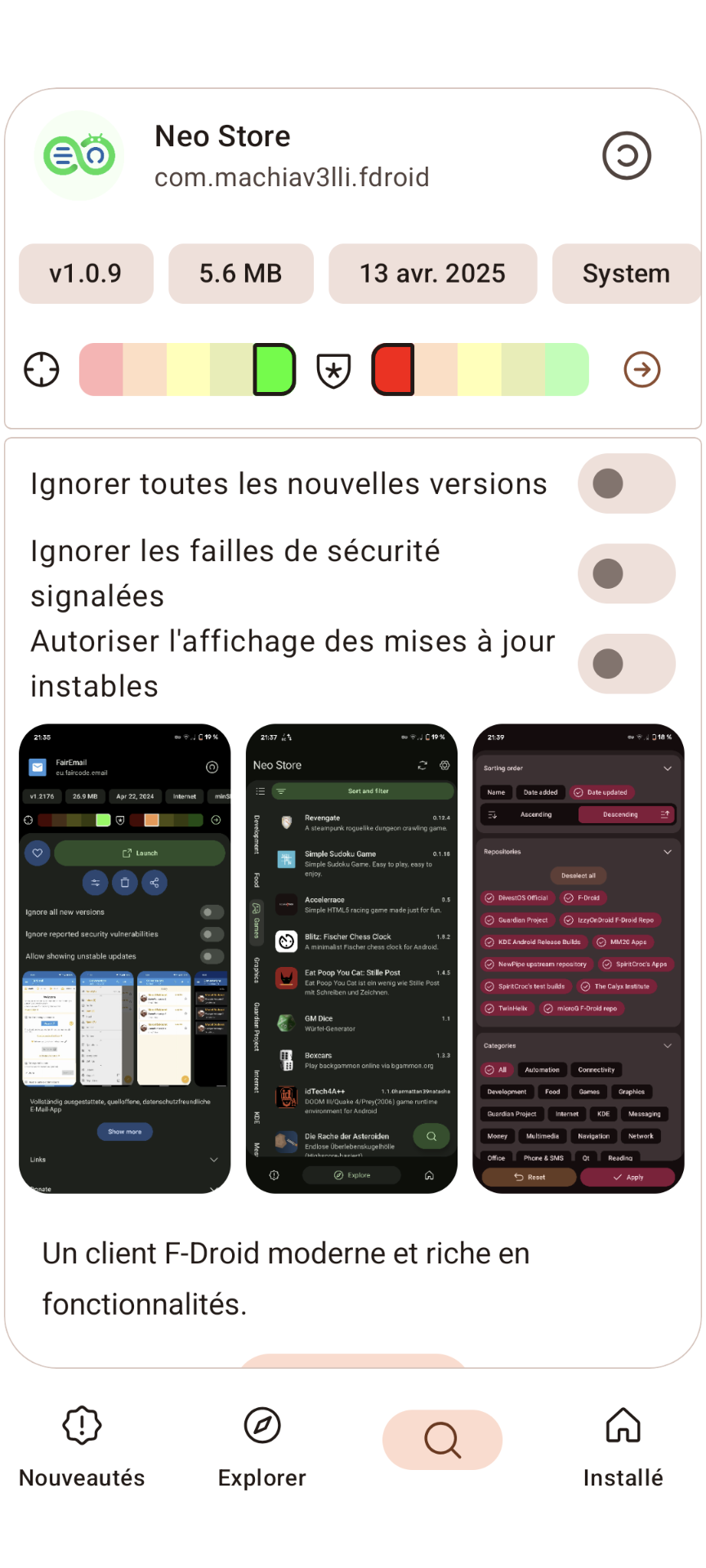This screenshot has width=706, height=1568.
Task: Tap the 13 avr. 2025 date chip
Action: (x=432, y=274)
